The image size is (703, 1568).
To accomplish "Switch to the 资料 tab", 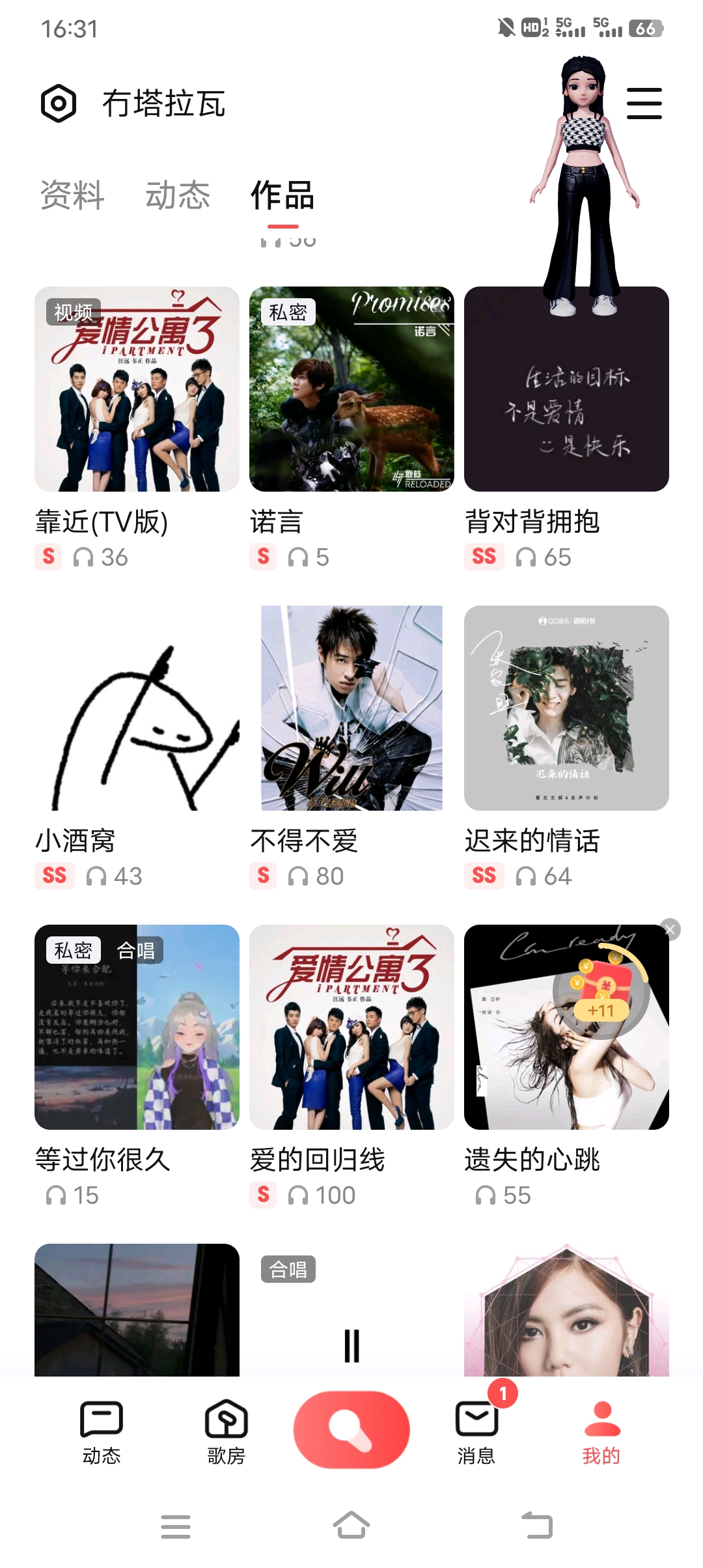I will click(70, 195).
